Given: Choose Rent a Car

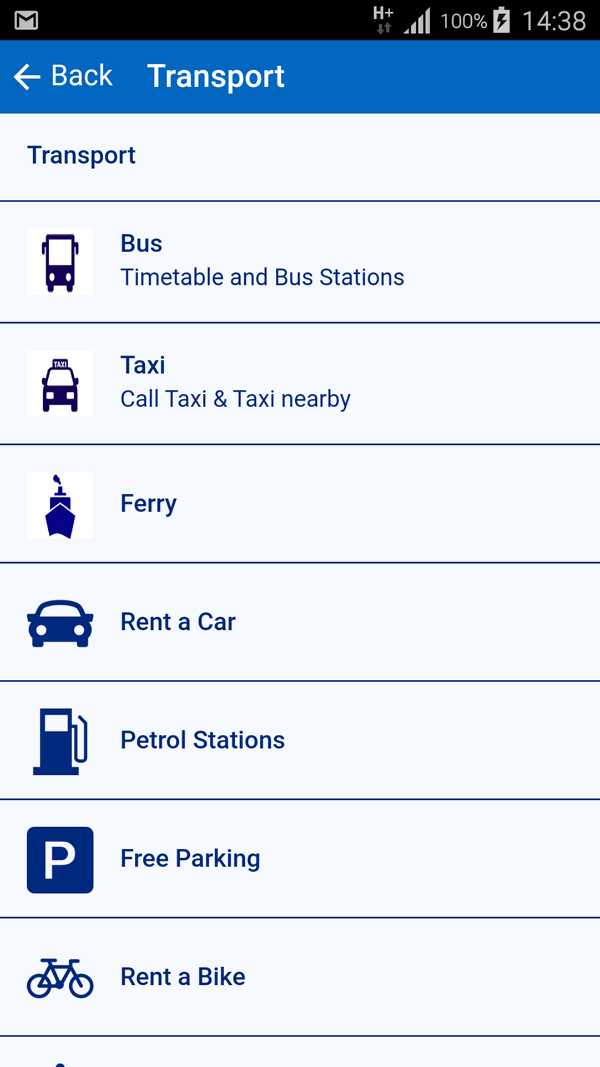Looking at the screenshot, I should point(178,622).
